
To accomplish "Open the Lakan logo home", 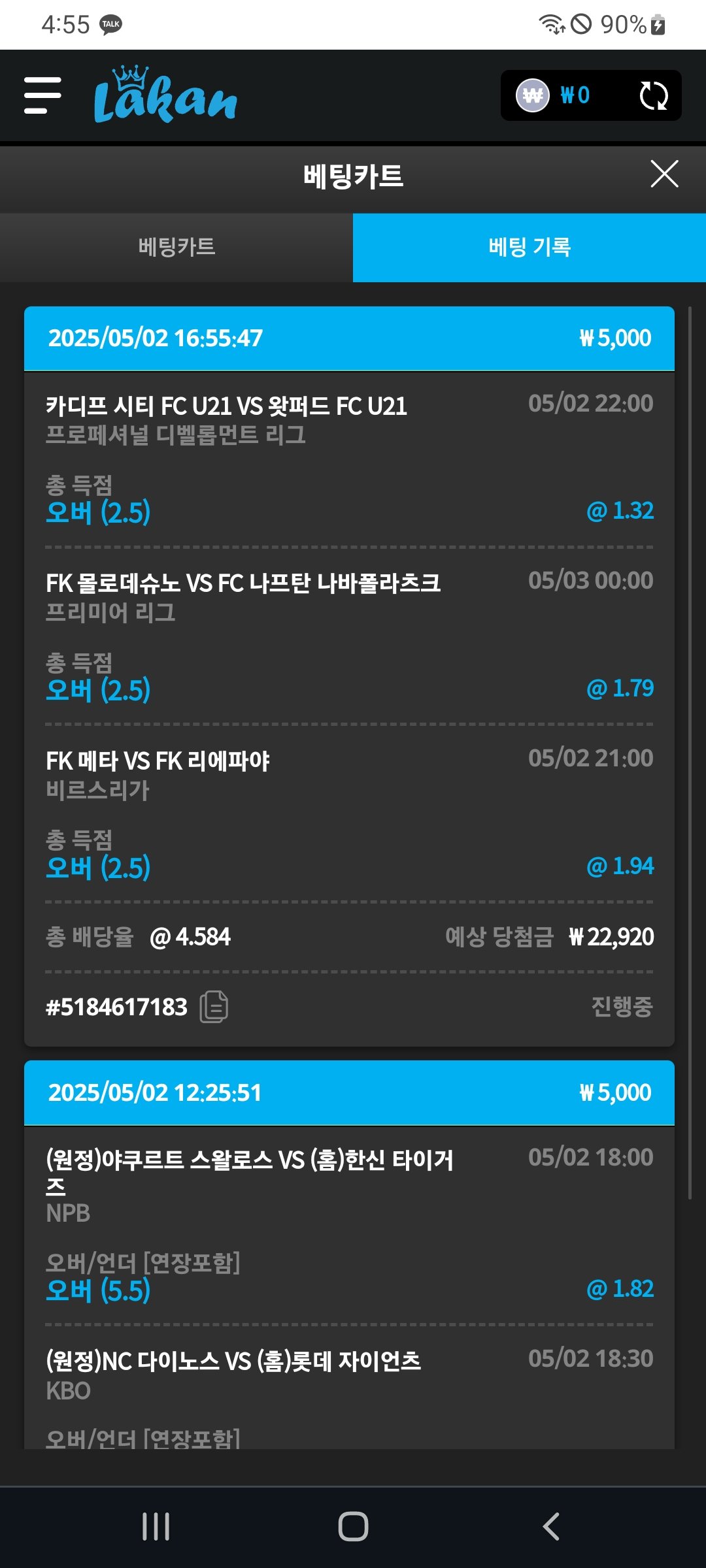I will [165, 97].
